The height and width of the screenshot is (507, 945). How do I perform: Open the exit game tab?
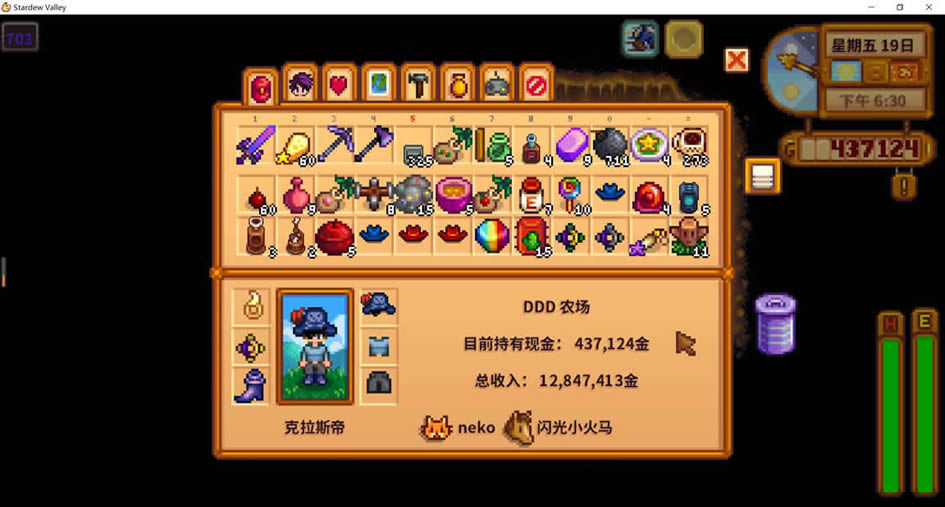coord(537,86)
